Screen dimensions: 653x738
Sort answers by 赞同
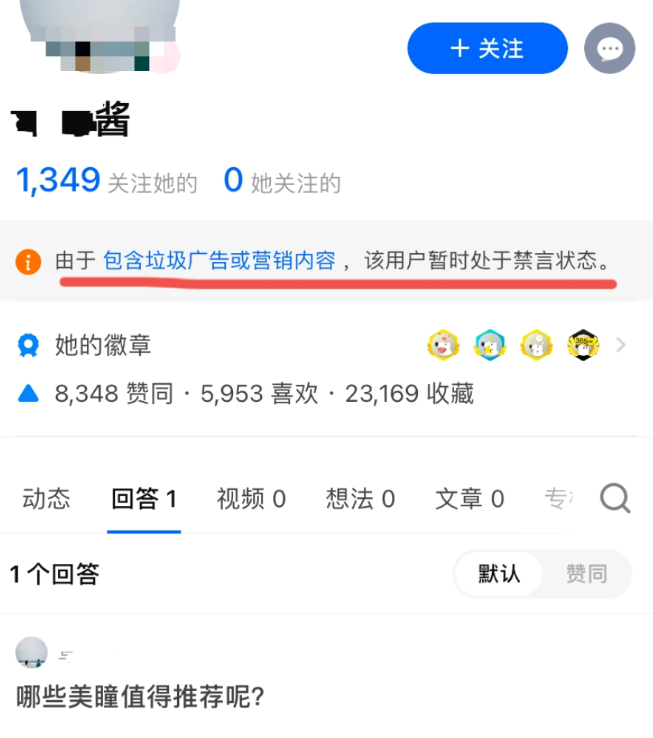point(586,574)
